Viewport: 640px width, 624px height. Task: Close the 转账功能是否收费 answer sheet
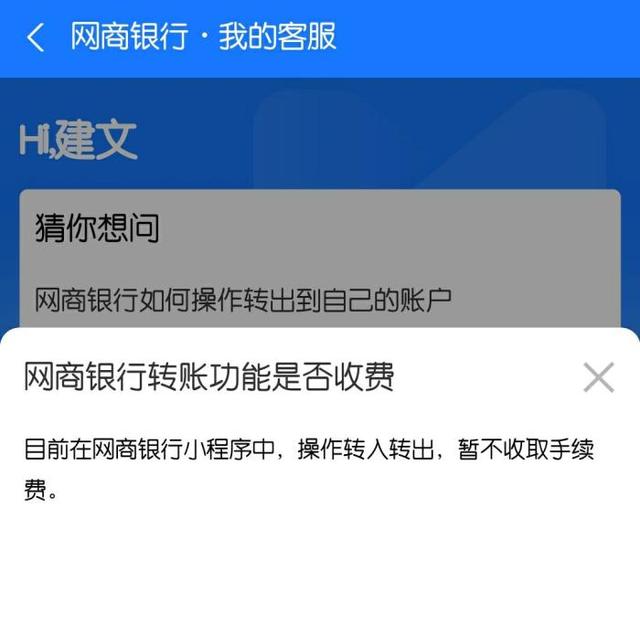(598, 378)
